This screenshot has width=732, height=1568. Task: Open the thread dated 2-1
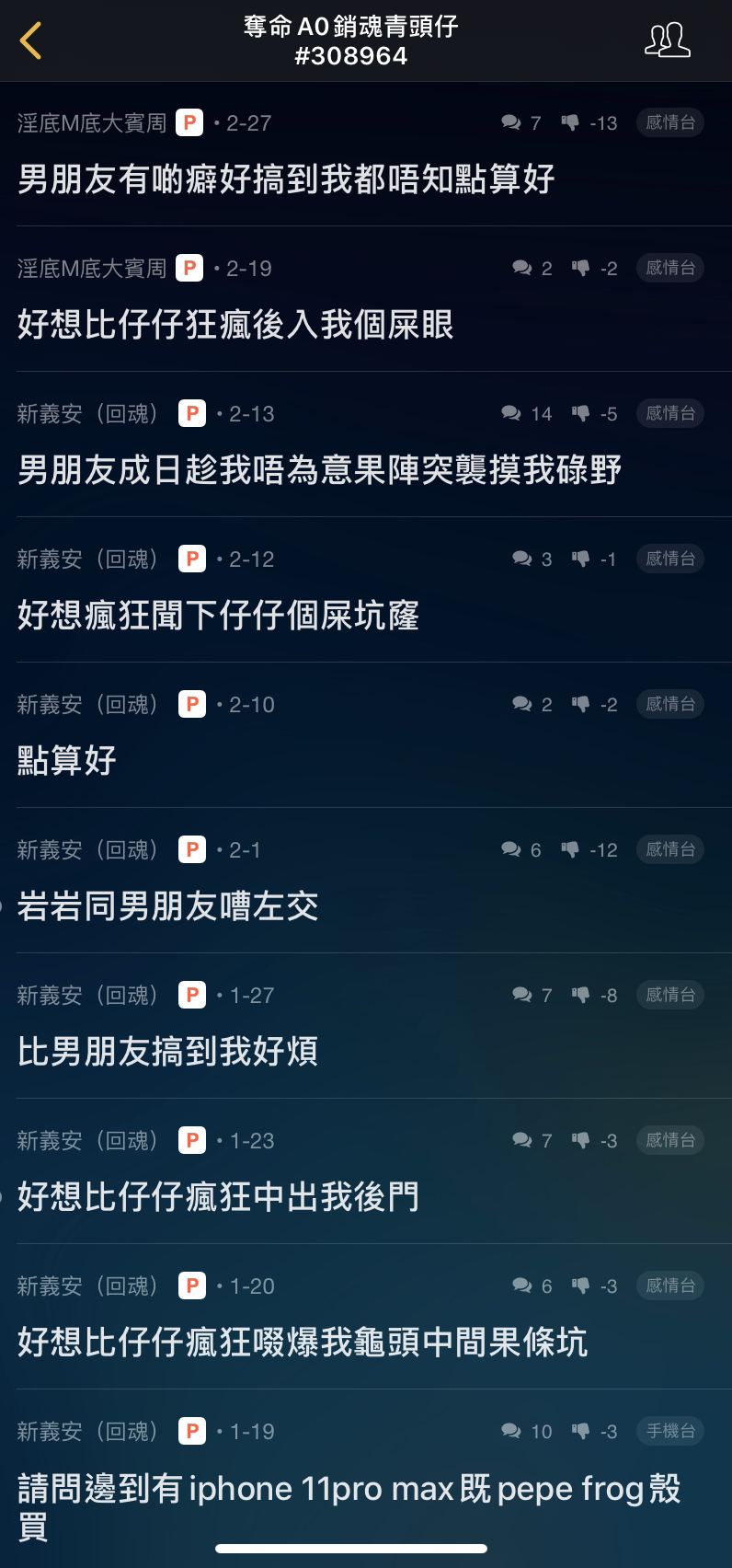pyautogui.click(x=366, y=881)
